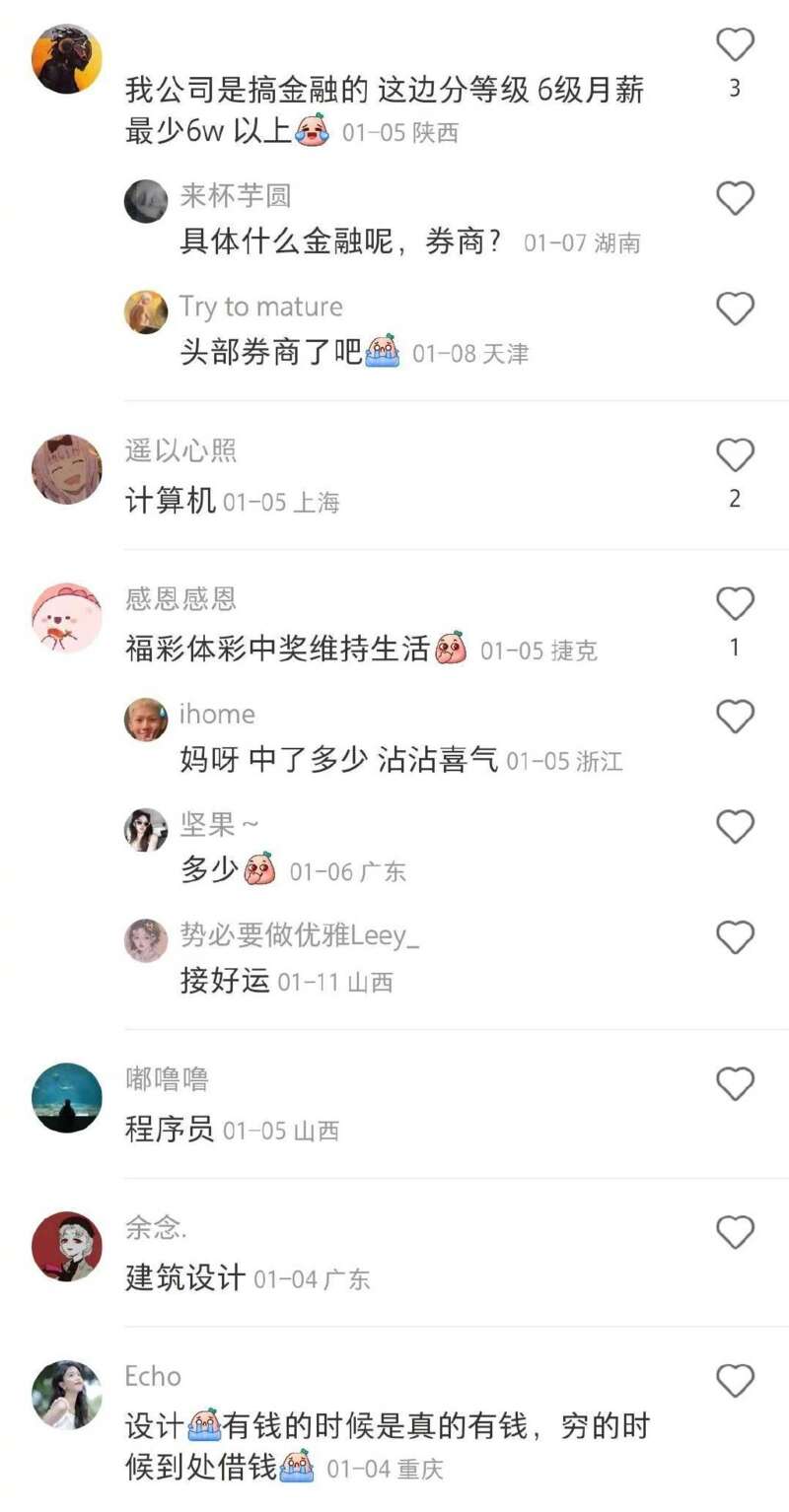Like the comment about 6级月薪 finance company
Screen dimensions: 789x1512
pyautogui.click(x=735, y=45)
